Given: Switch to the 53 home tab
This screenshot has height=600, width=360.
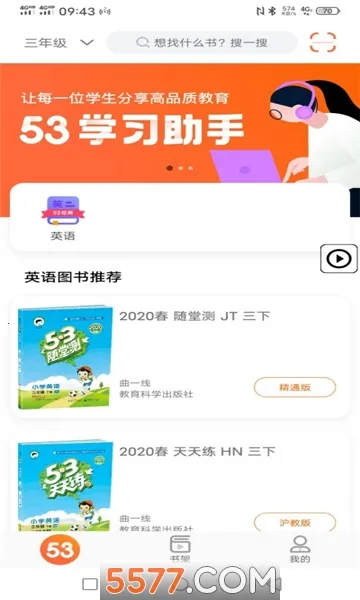Looking at the screenshot, I should click(x=60, y=550).
